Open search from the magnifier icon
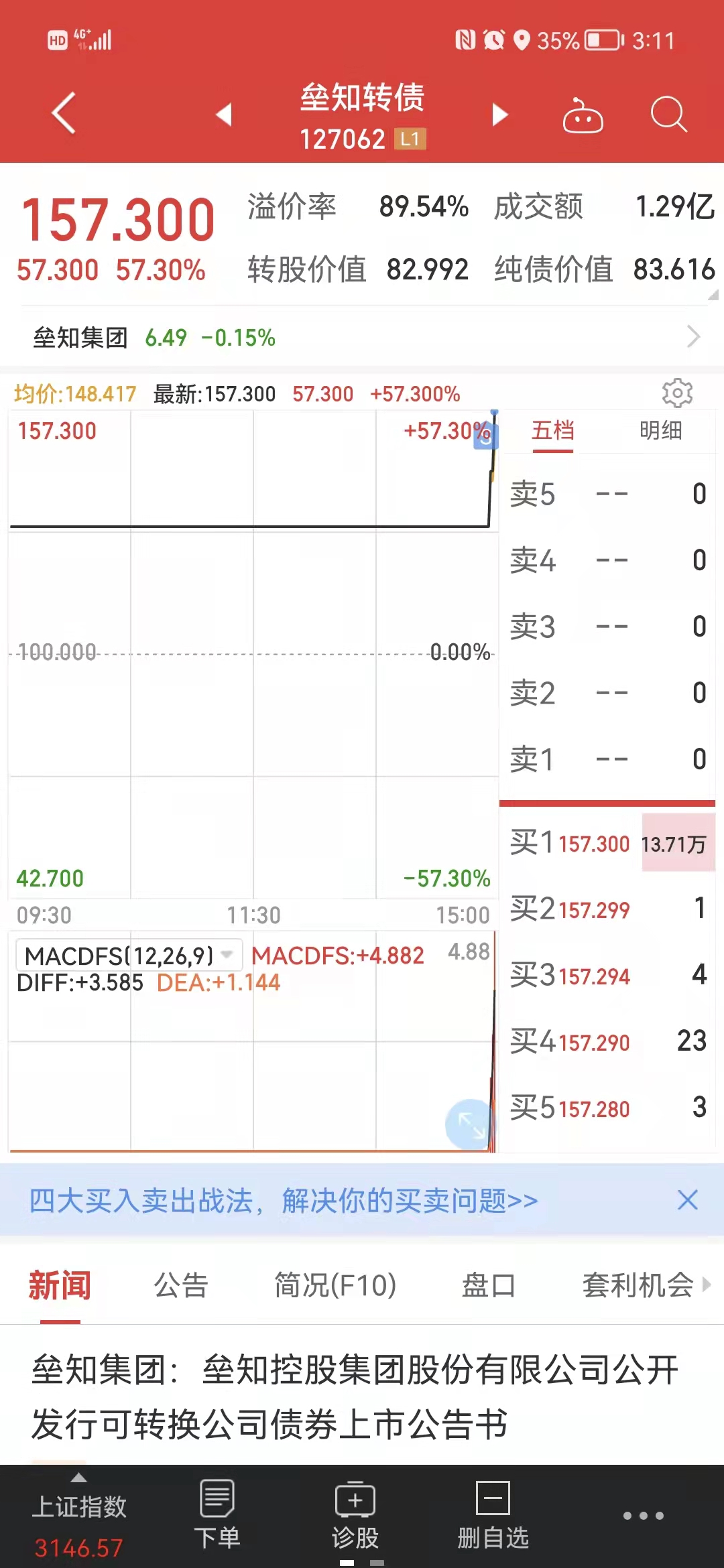Image resolution: width=724 pixels, height=1568 pixels. pos(668,115)
